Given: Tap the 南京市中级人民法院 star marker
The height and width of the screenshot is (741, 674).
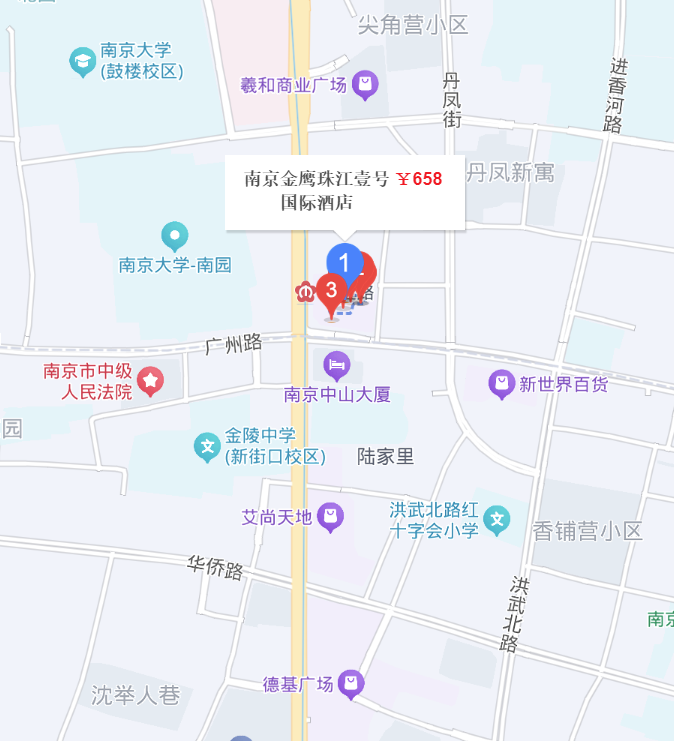Looking at the screenshot, I should pos(151,380).
